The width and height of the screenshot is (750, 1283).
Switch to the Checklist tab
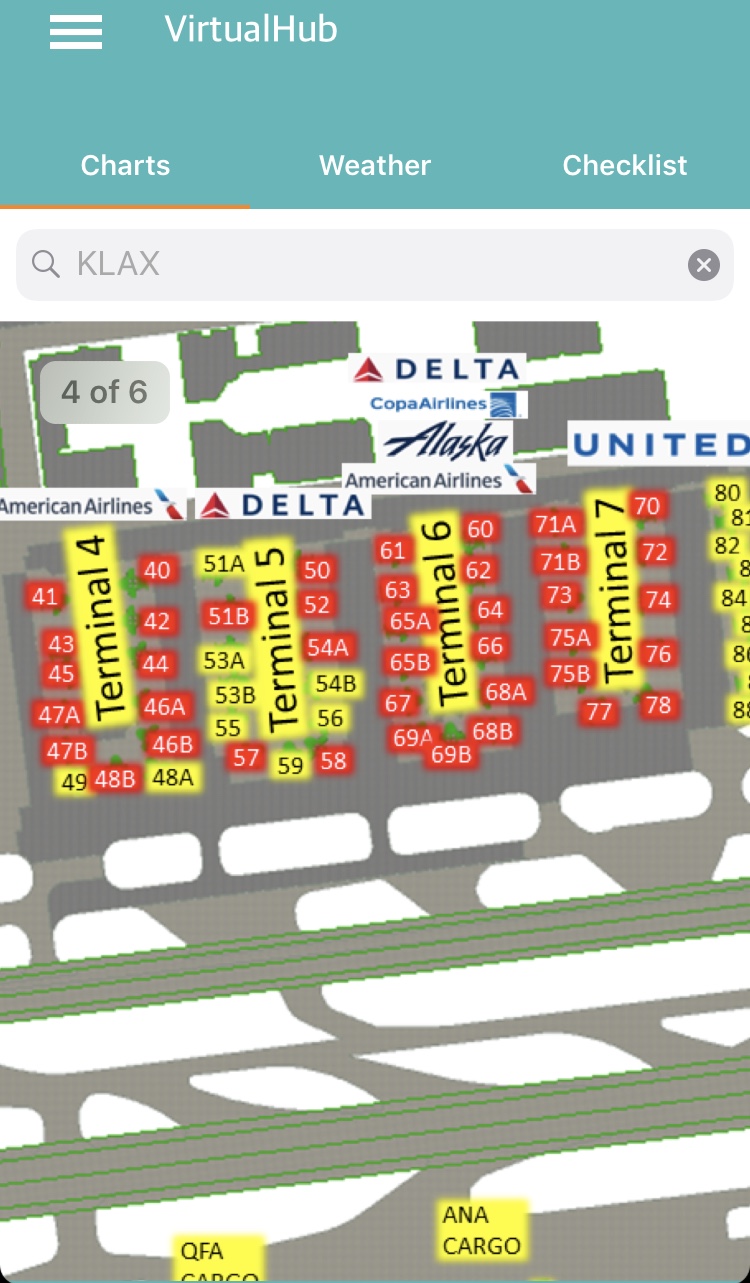(625, 165)
